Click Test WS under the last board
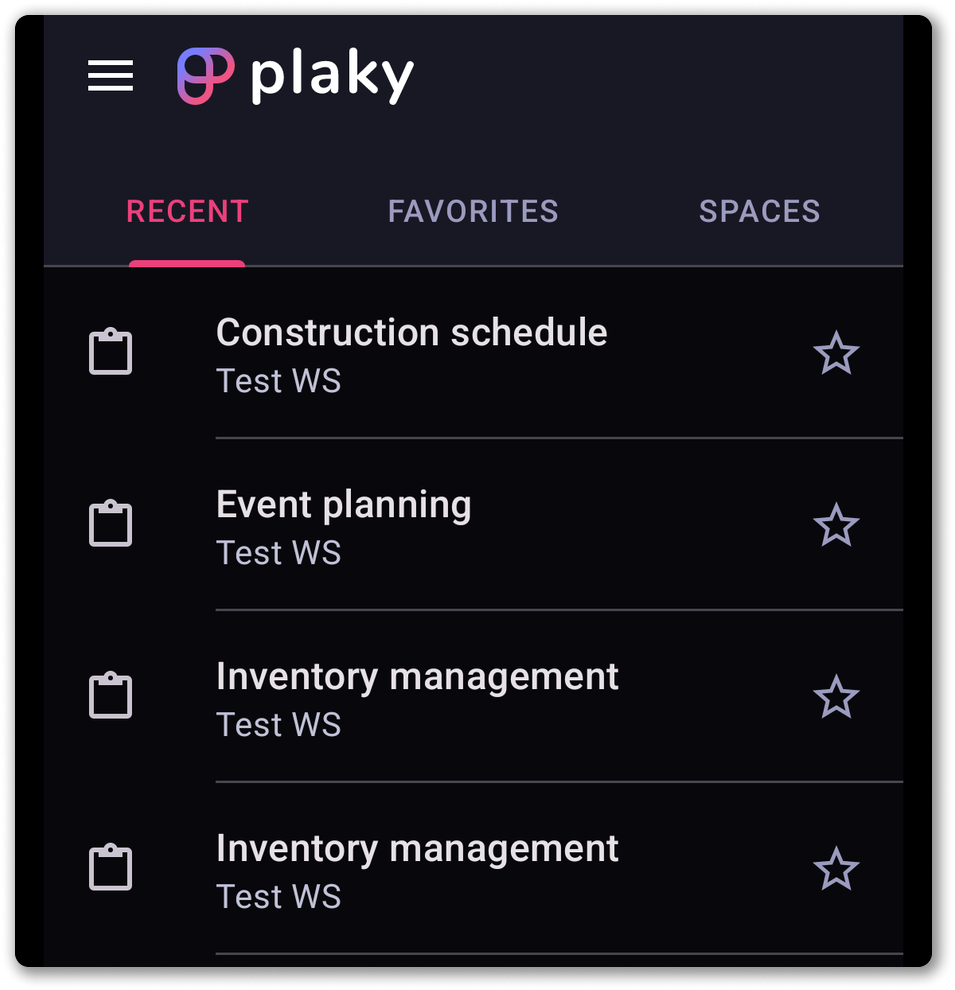 278,896
